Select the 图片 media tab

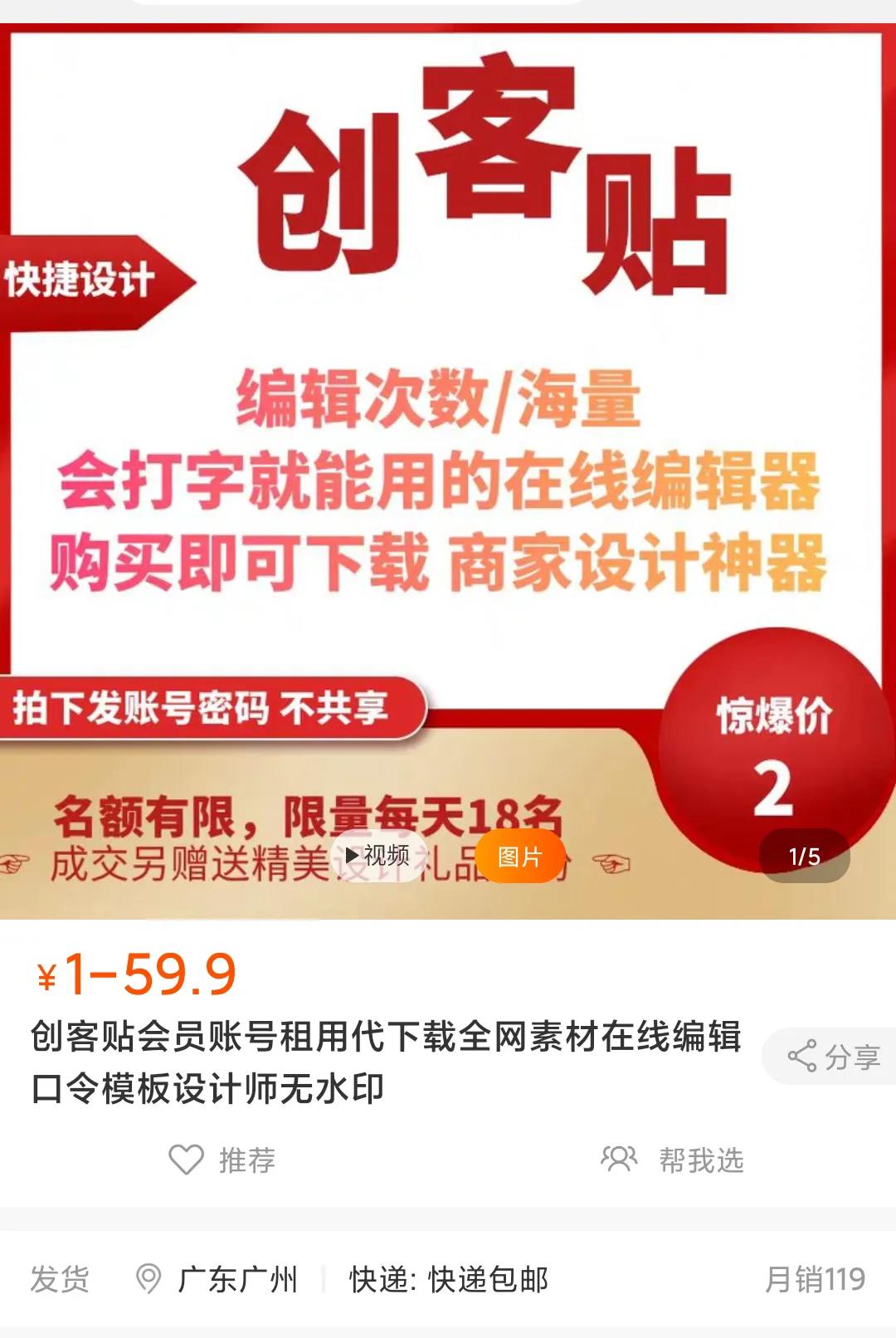519,857
